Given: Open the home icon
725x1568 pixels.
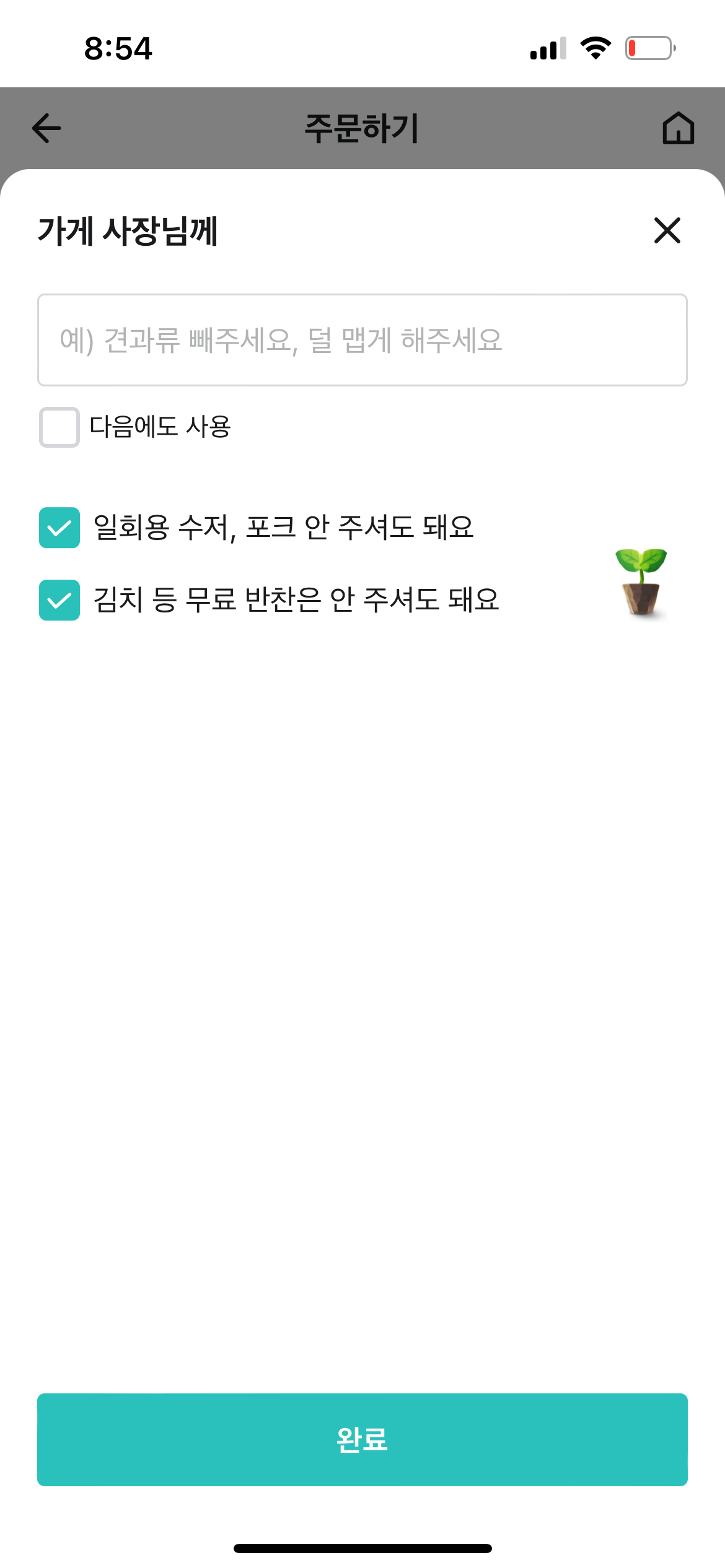Looking at the screenshot, I should [678, 128].
